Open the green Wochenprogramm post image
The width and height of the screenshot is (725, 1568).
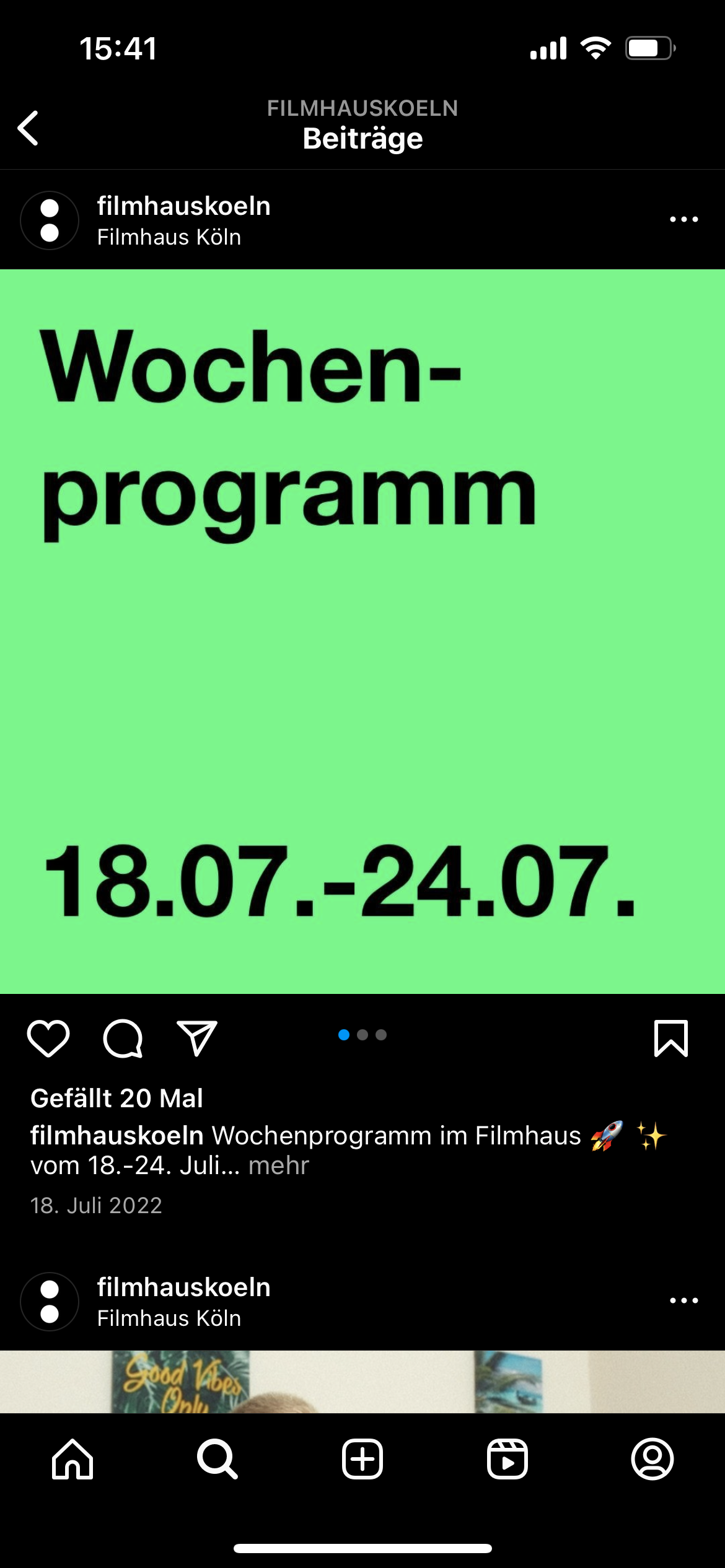click(x=362, y=632)
